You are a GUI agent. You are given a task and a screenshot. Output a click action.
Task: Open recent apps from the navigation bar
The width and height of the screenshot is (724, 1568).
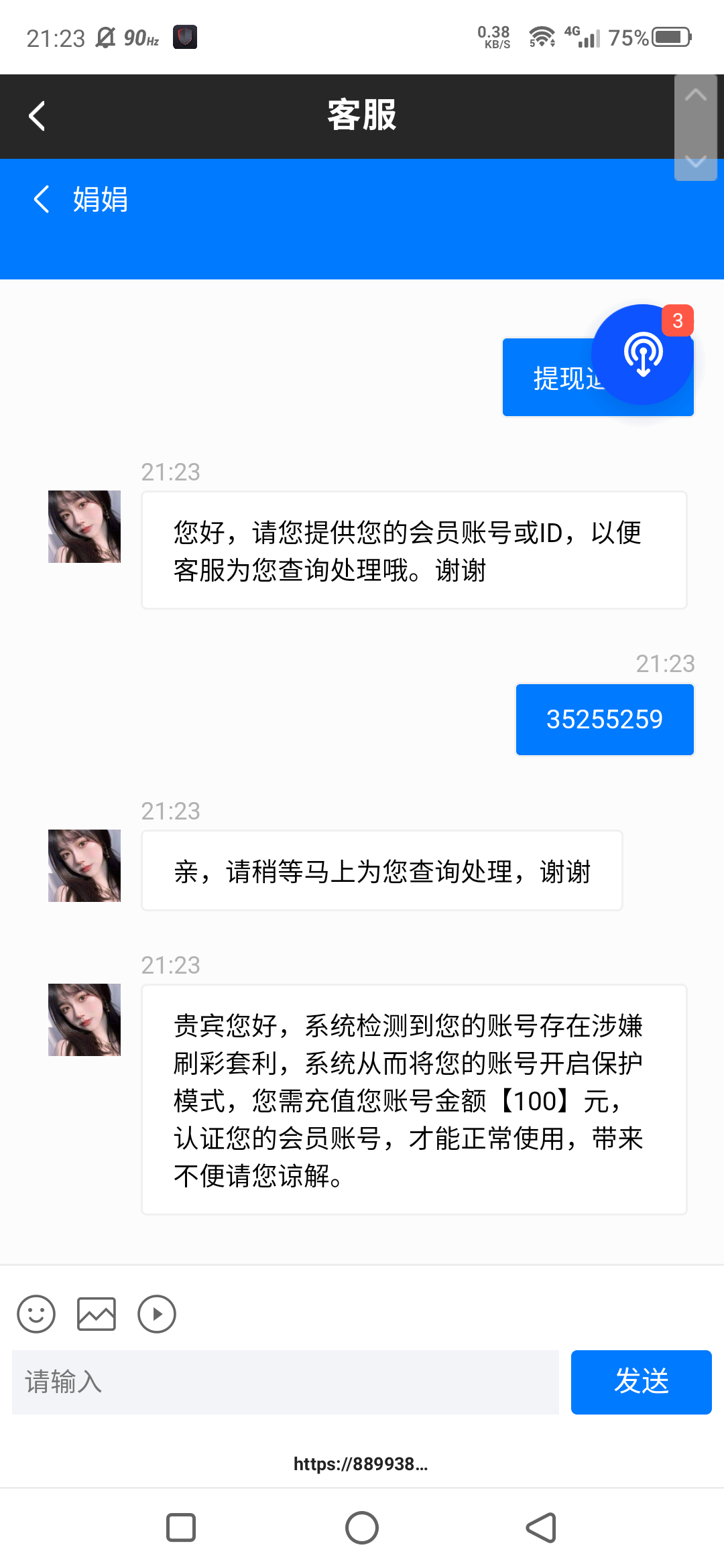coord(181,1528)
